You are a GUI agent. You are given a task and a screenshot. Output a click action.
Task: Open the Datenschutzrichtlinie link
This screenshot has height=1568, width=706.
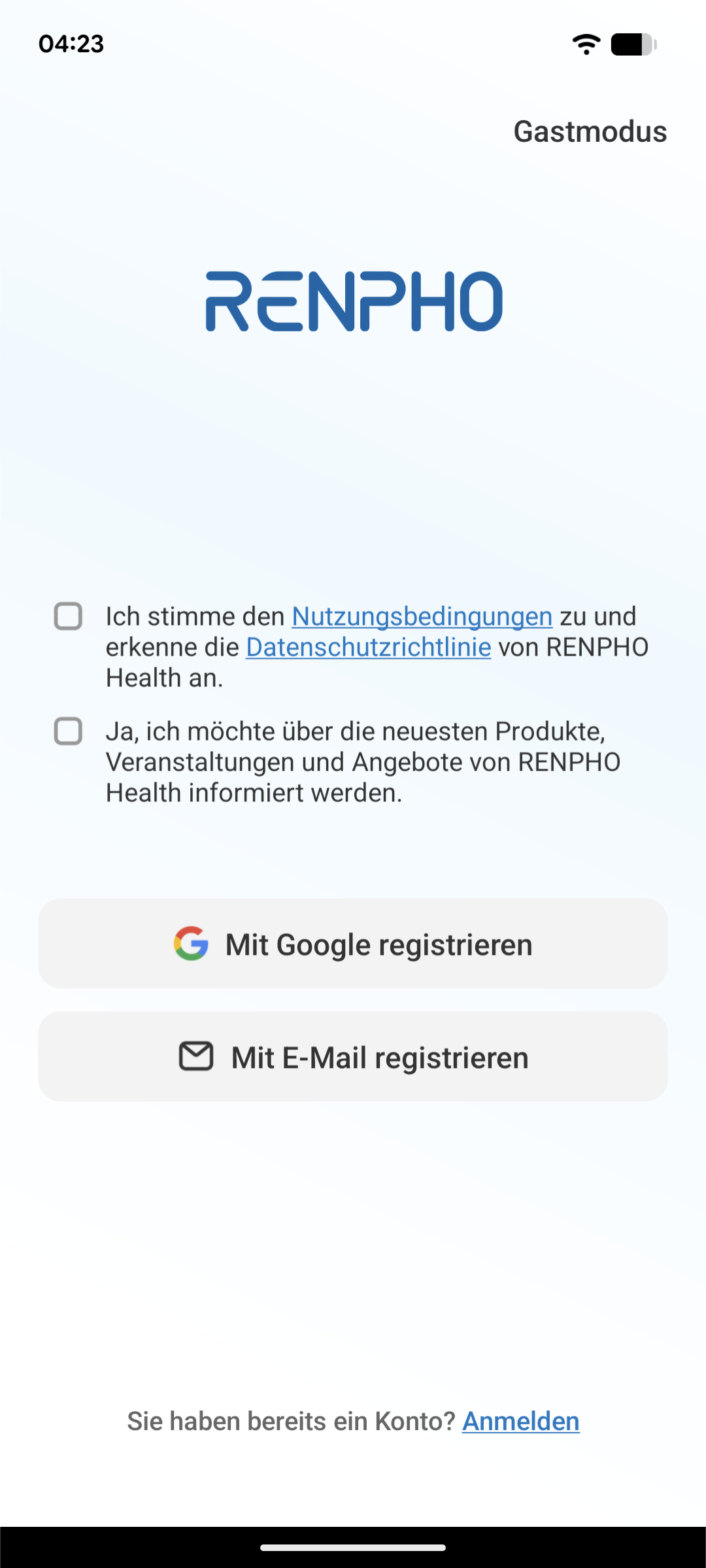click(x=368, y=647)
